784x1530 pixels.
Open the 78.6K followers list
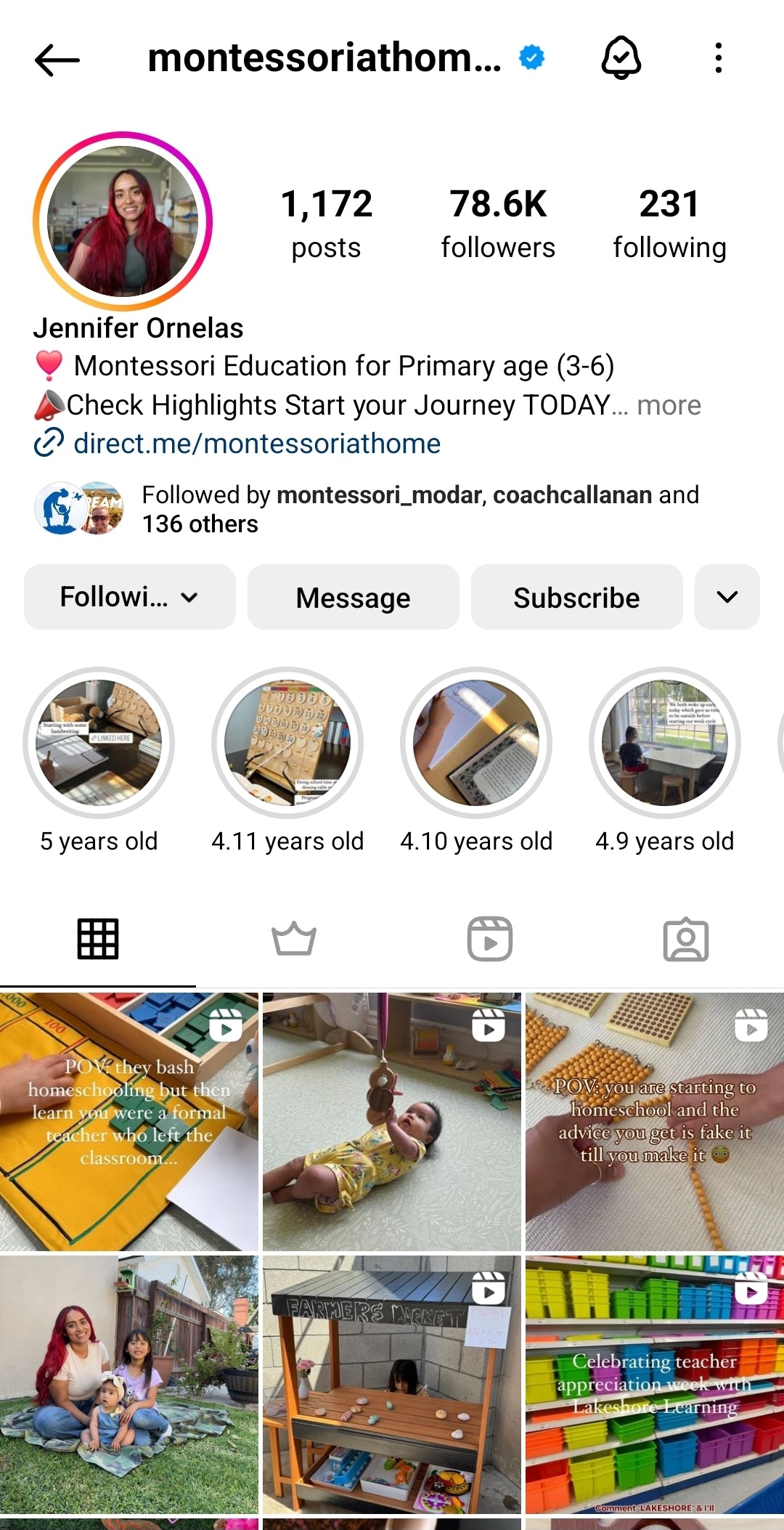[498, 223]
